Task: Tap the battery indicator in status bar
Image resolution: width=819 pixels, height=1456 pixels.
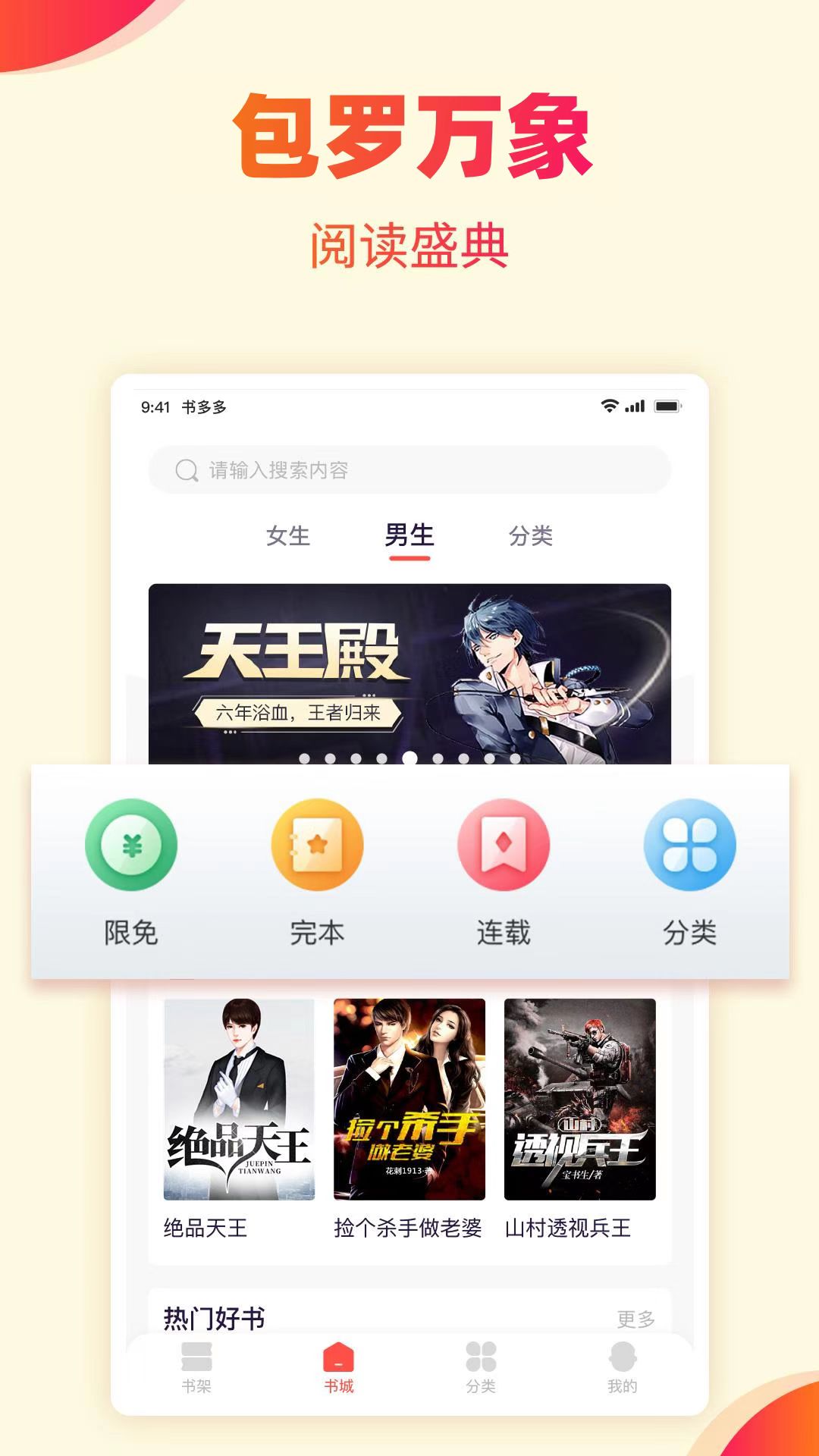Action: pos(666,407)
